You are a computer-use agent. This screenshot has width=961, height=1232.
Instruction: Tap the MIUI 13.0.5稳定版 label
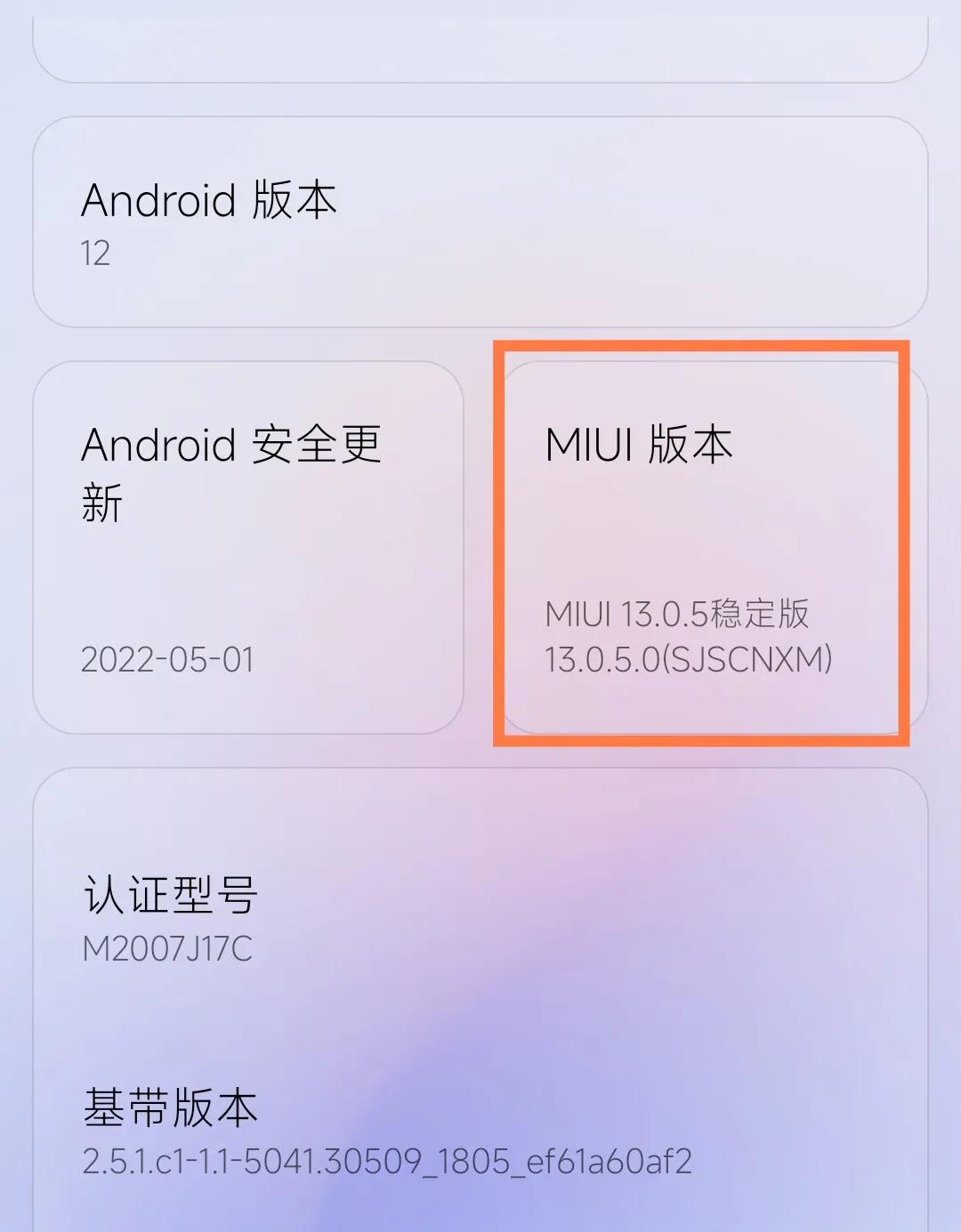coord(681,612)
